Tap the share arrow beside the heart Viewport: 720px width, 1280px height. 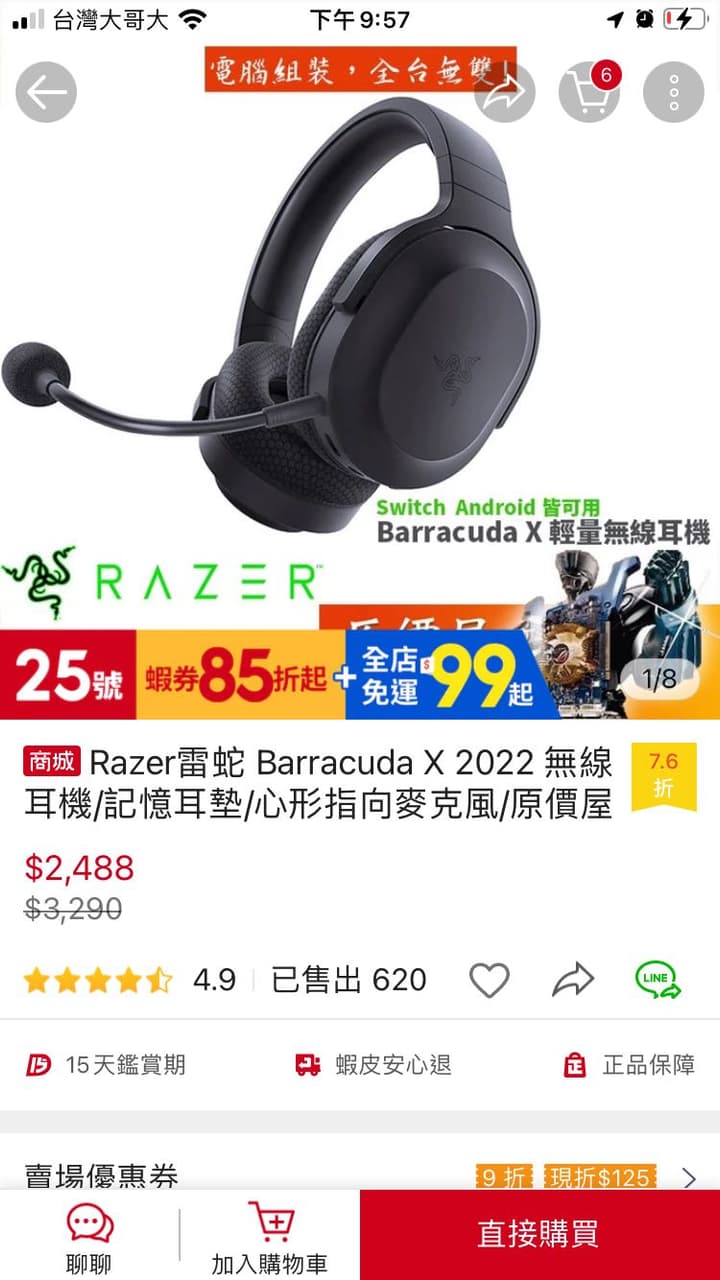tap(573, 980)
